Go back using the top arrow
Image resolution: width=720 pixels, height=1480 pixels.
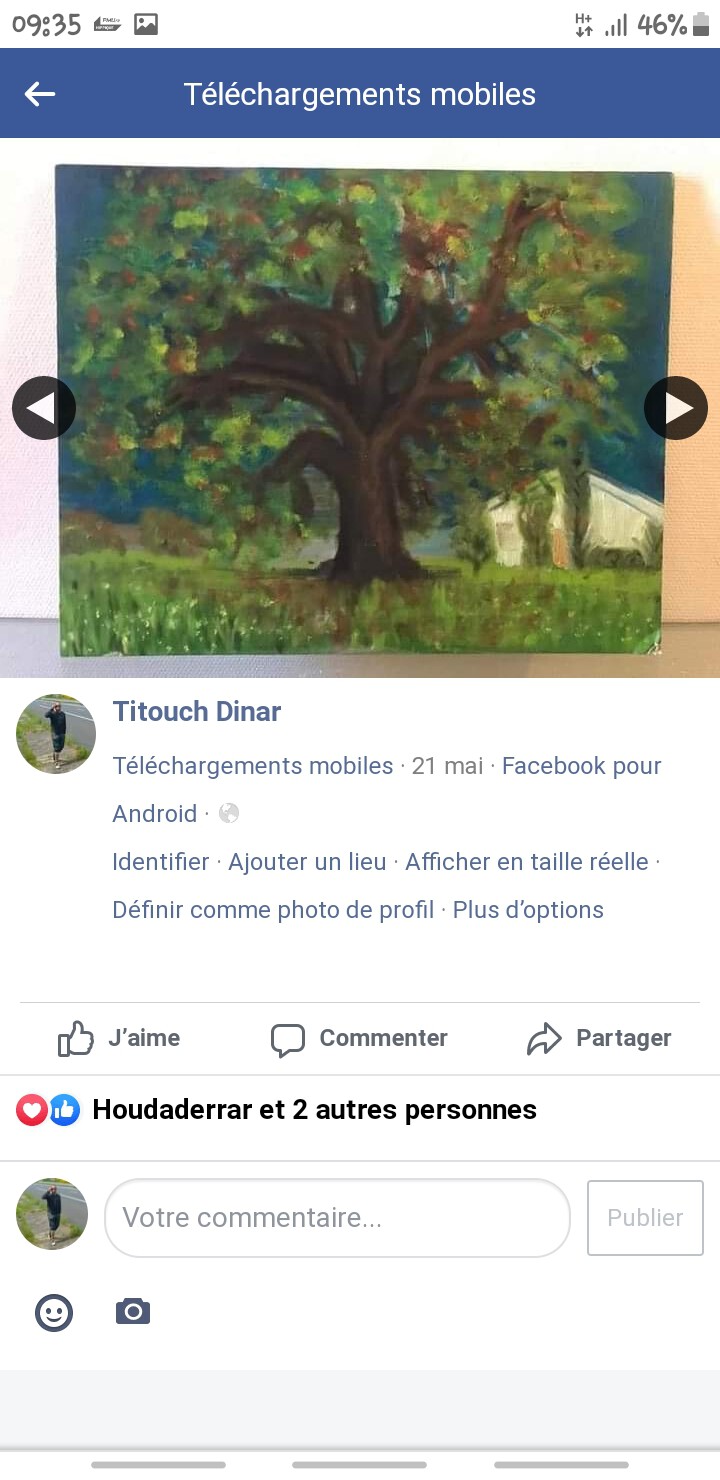click(x=40, y=94)
